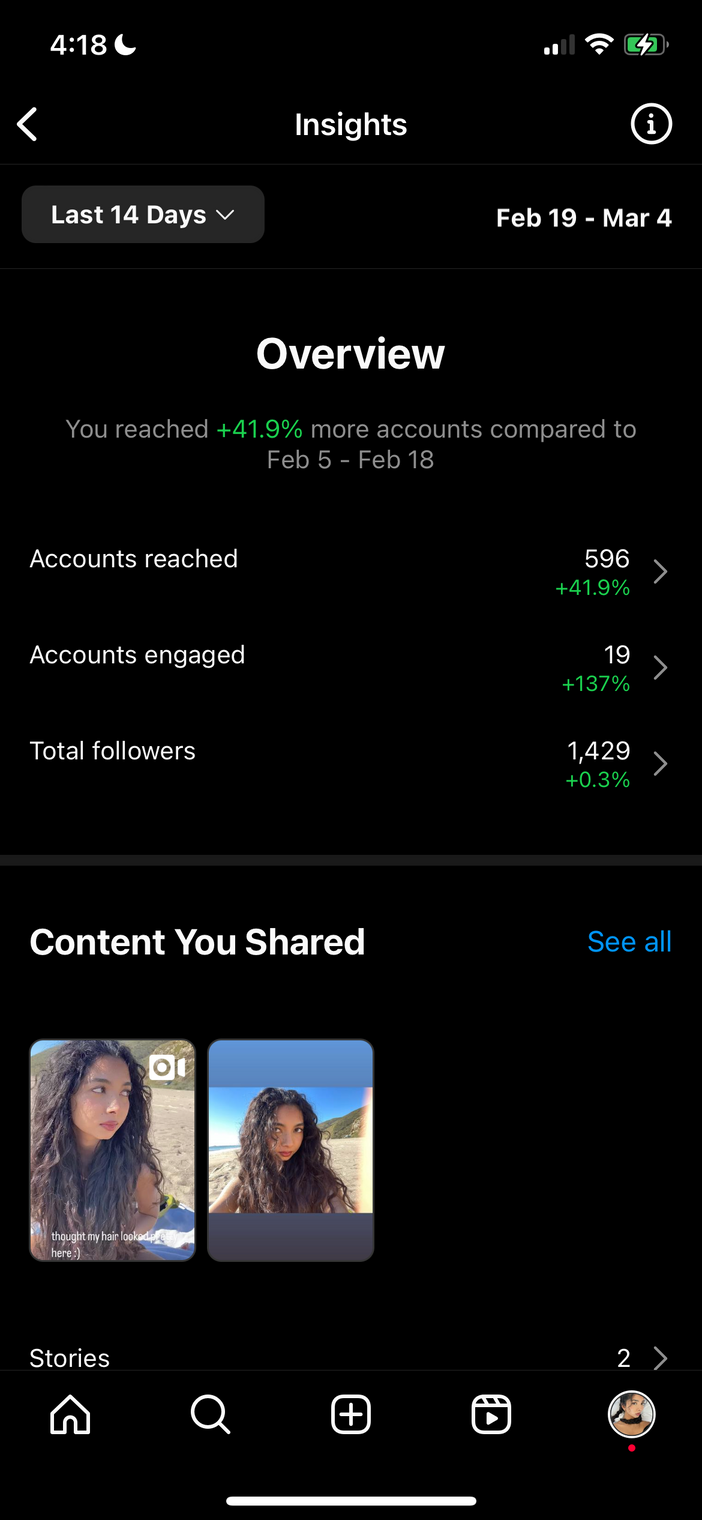The width and height of the screenshot is (702, 1520).
Task: Open the beach selfie story thumbnail
Action: tap(291, 1150)
